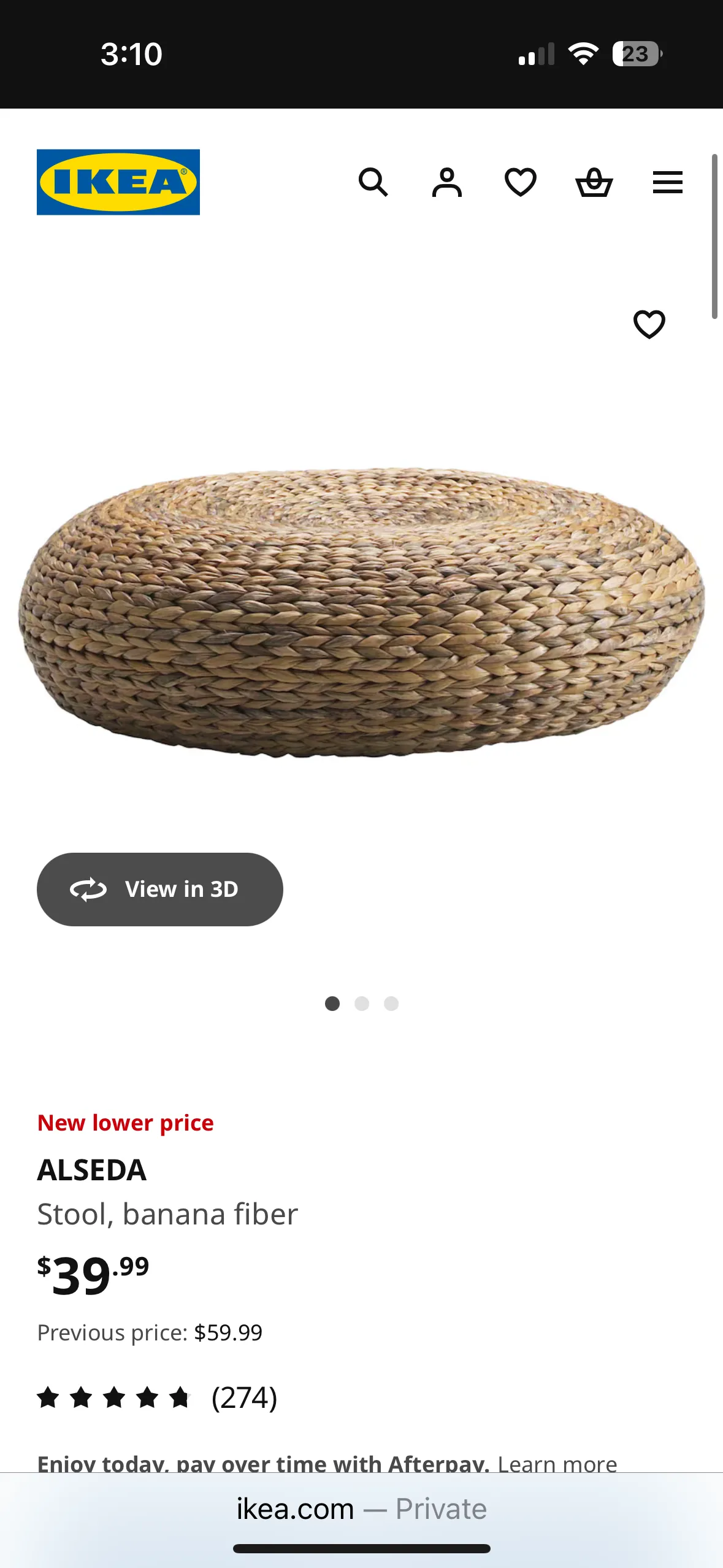Tap Learn more about Afterpay
723x1568 pixels.
pos(557,1464)
